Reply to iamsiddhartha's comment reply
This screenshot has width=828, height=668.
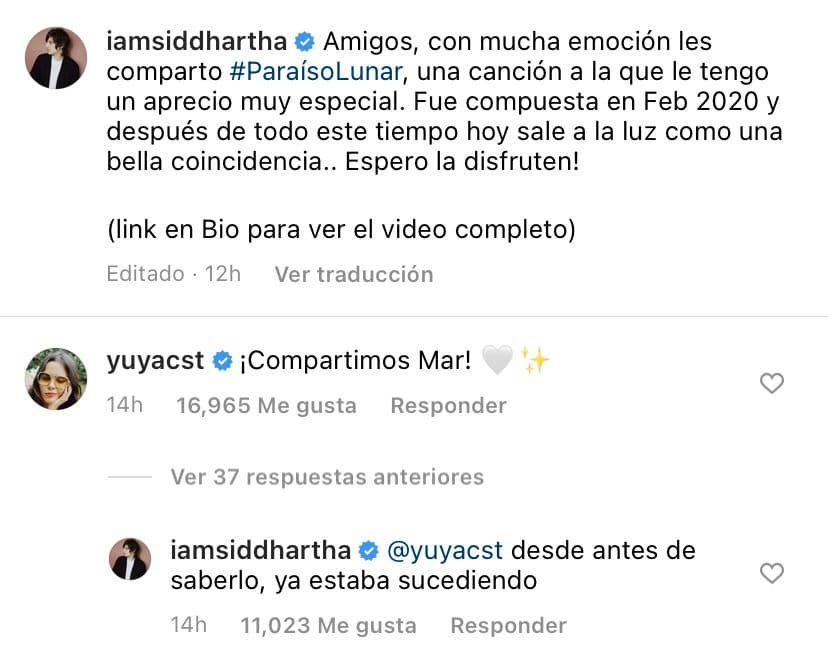pyautogui.click(x=508, y=626)
